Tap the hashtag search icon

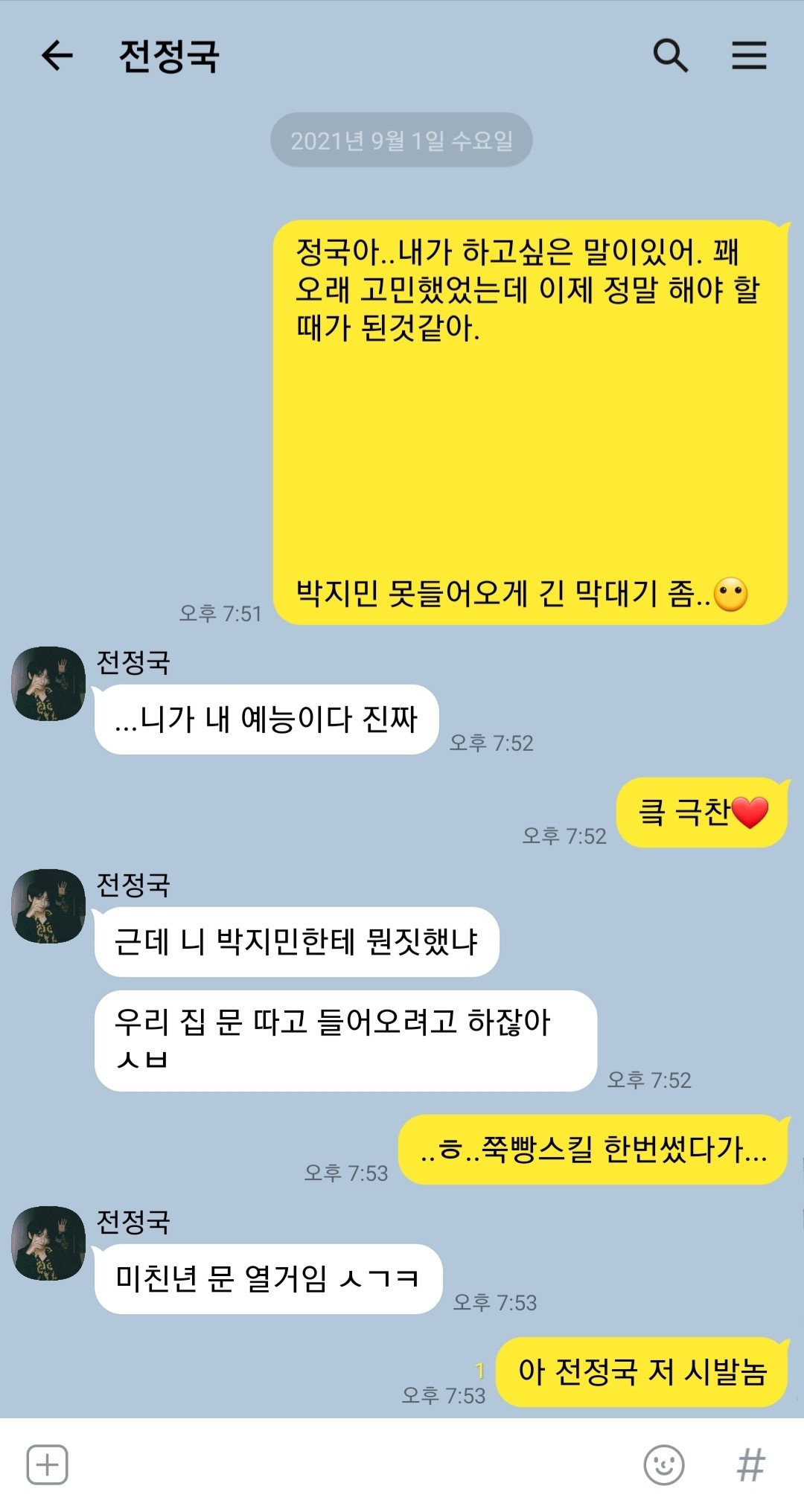[x=750, y=1464]
